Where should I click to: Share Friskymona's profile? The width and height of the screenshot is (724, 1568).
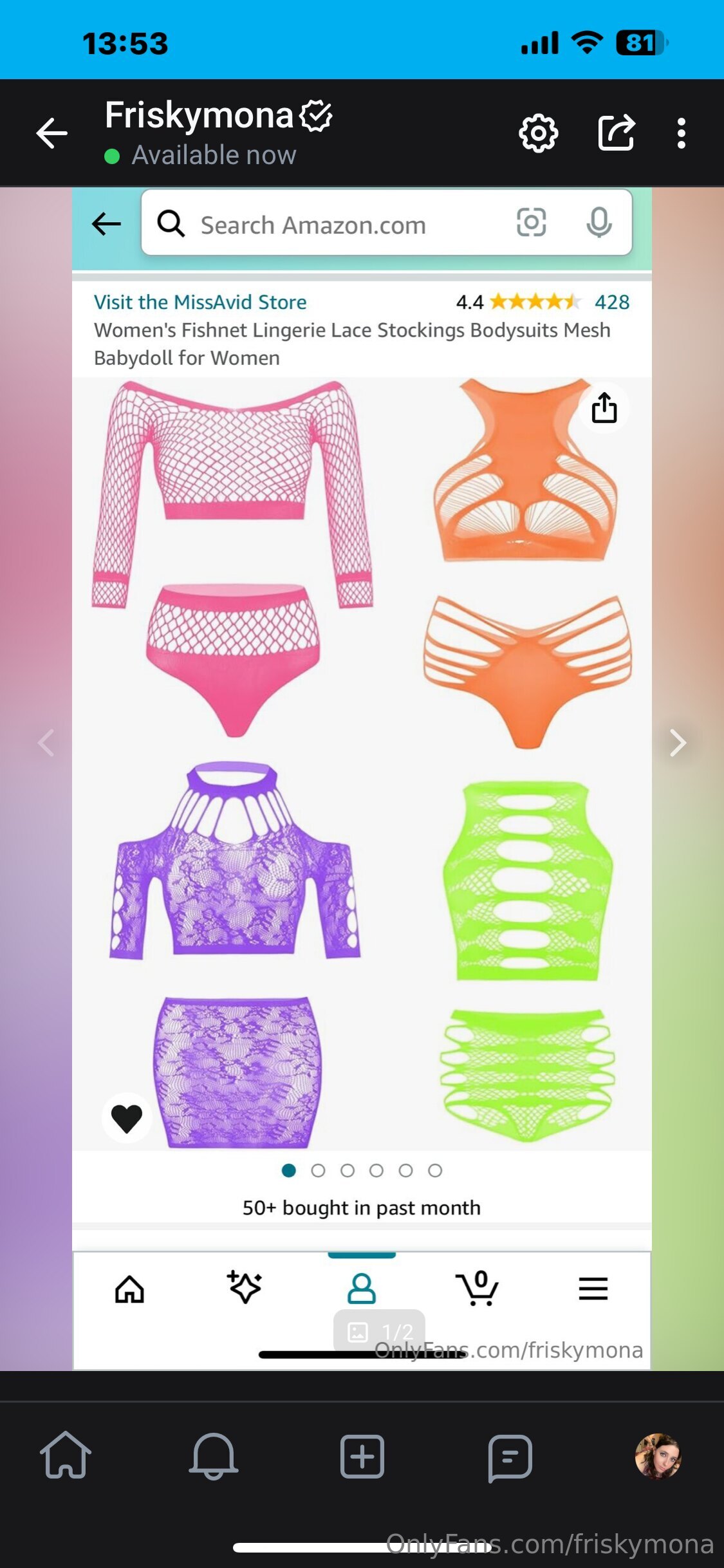coord(617,133)
